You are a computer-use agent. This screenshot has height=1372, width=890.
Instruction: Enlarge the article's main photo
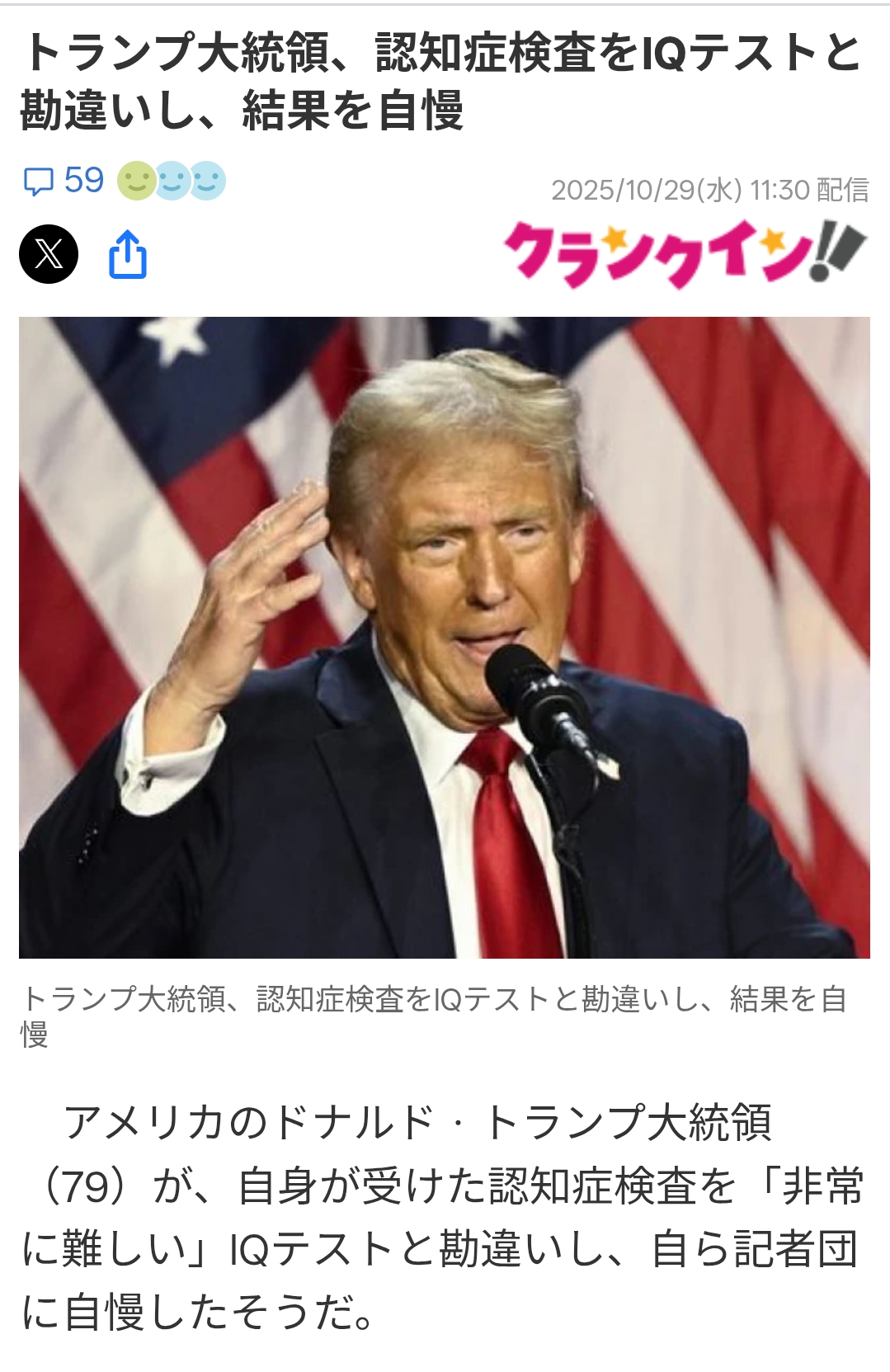coord(445,637)
